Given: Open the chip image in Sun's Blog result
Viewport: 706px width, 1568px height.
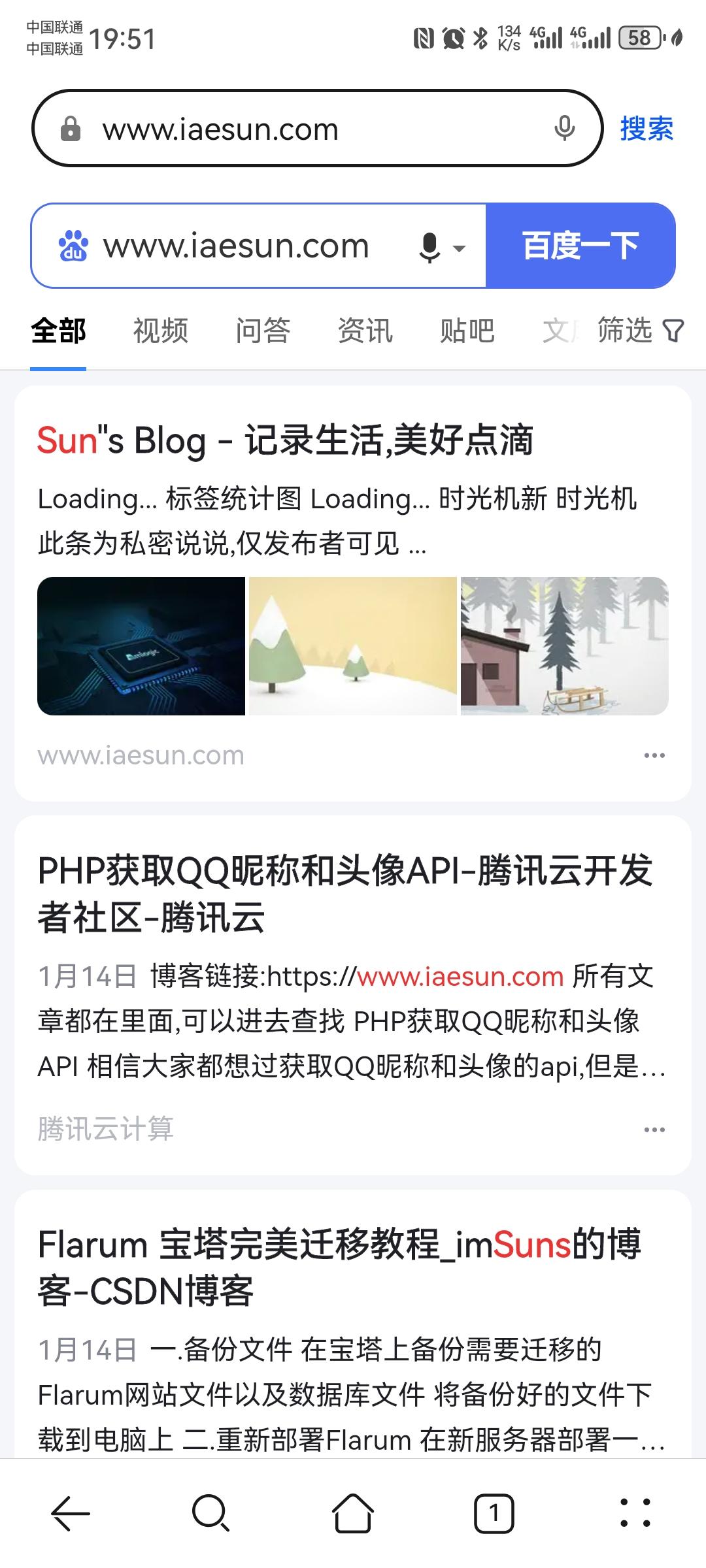Looking at the screenshot, I should (x=141, y=646).
